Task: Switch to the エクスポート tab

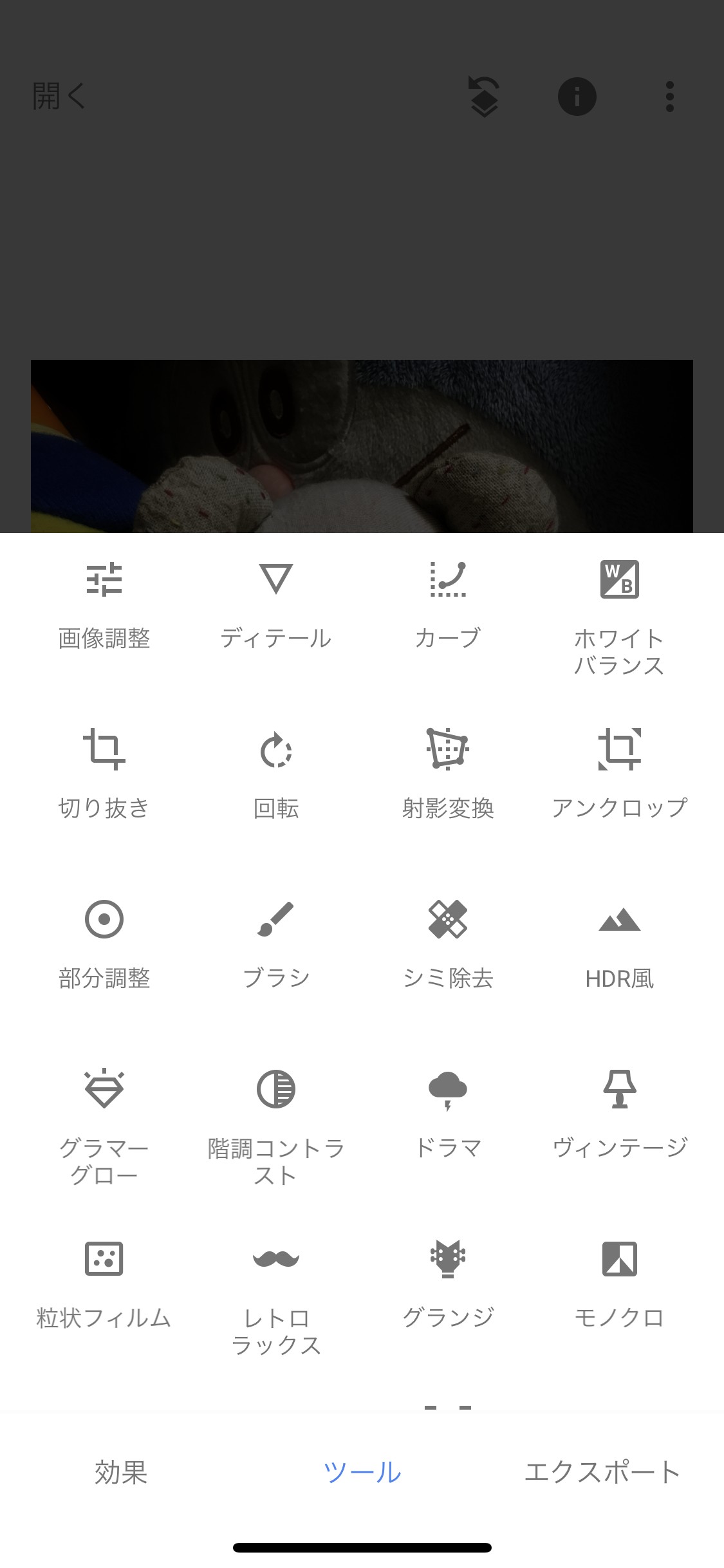Action: (602, 1472)
